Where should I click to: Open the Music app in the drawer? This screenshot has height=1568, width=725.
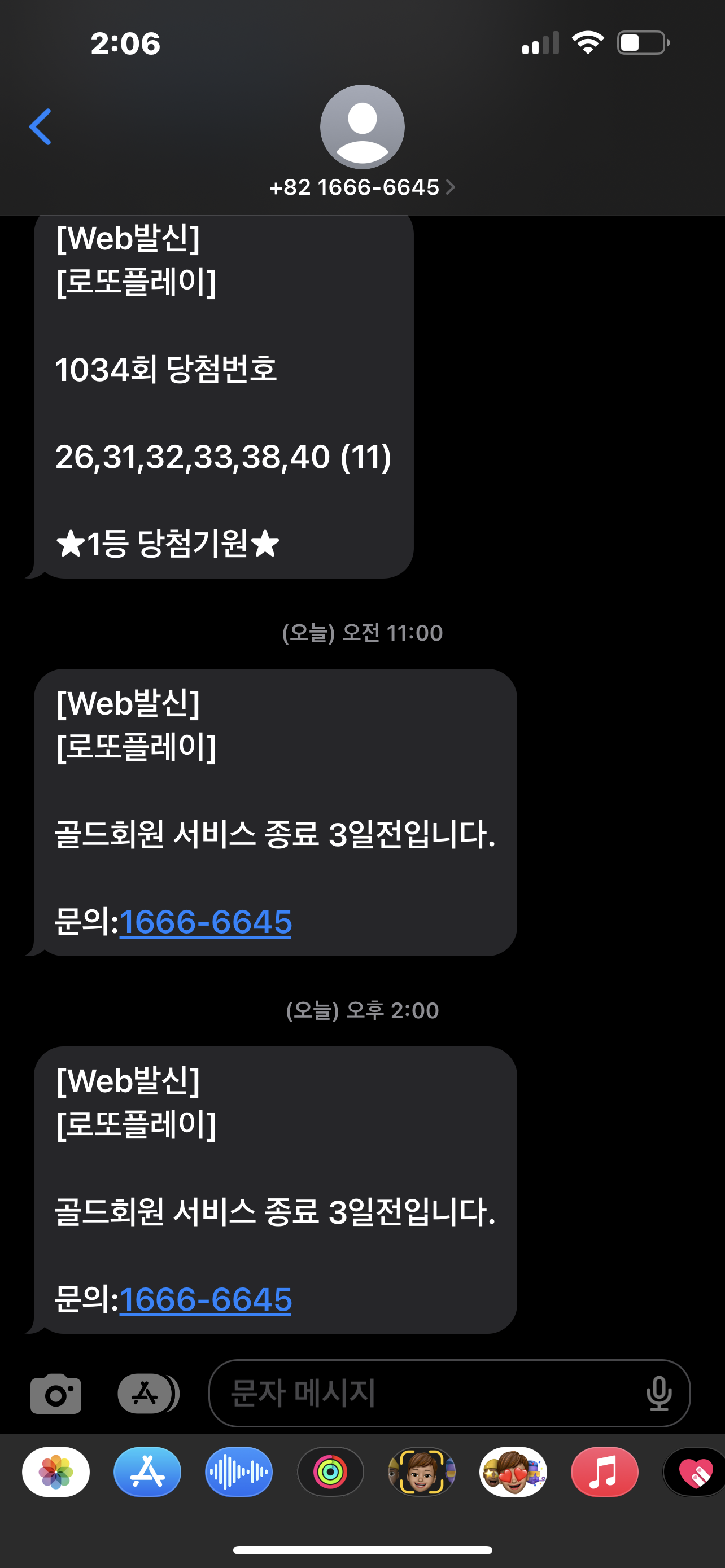click(x=604, y=1473)
